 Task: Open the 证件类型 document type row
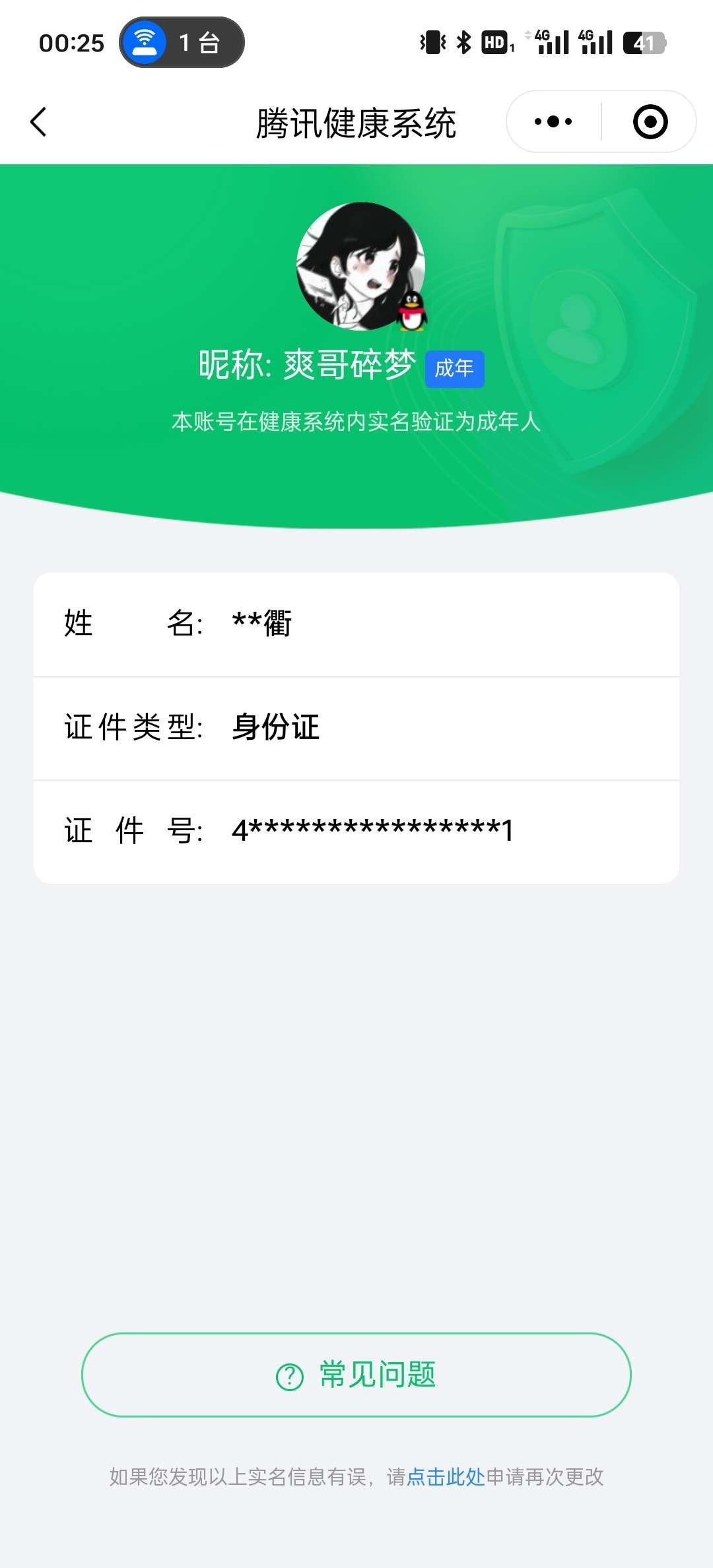coord(356,726)
